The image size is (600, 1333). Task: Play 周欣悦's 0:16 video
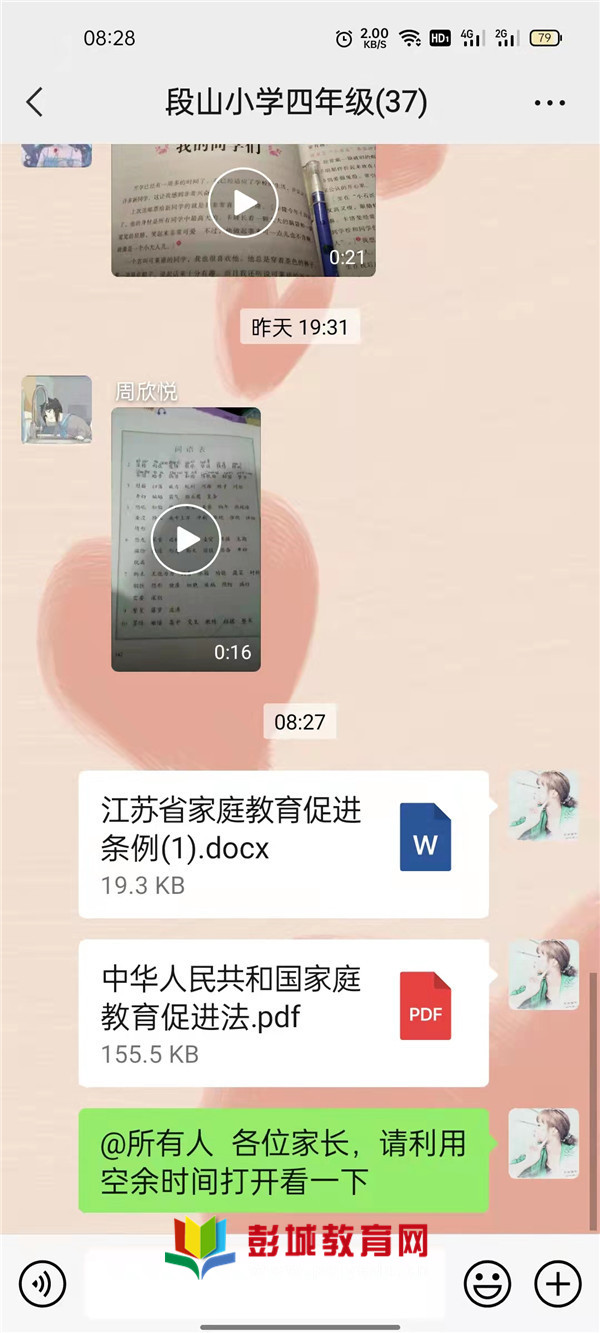tap(186, 539)
